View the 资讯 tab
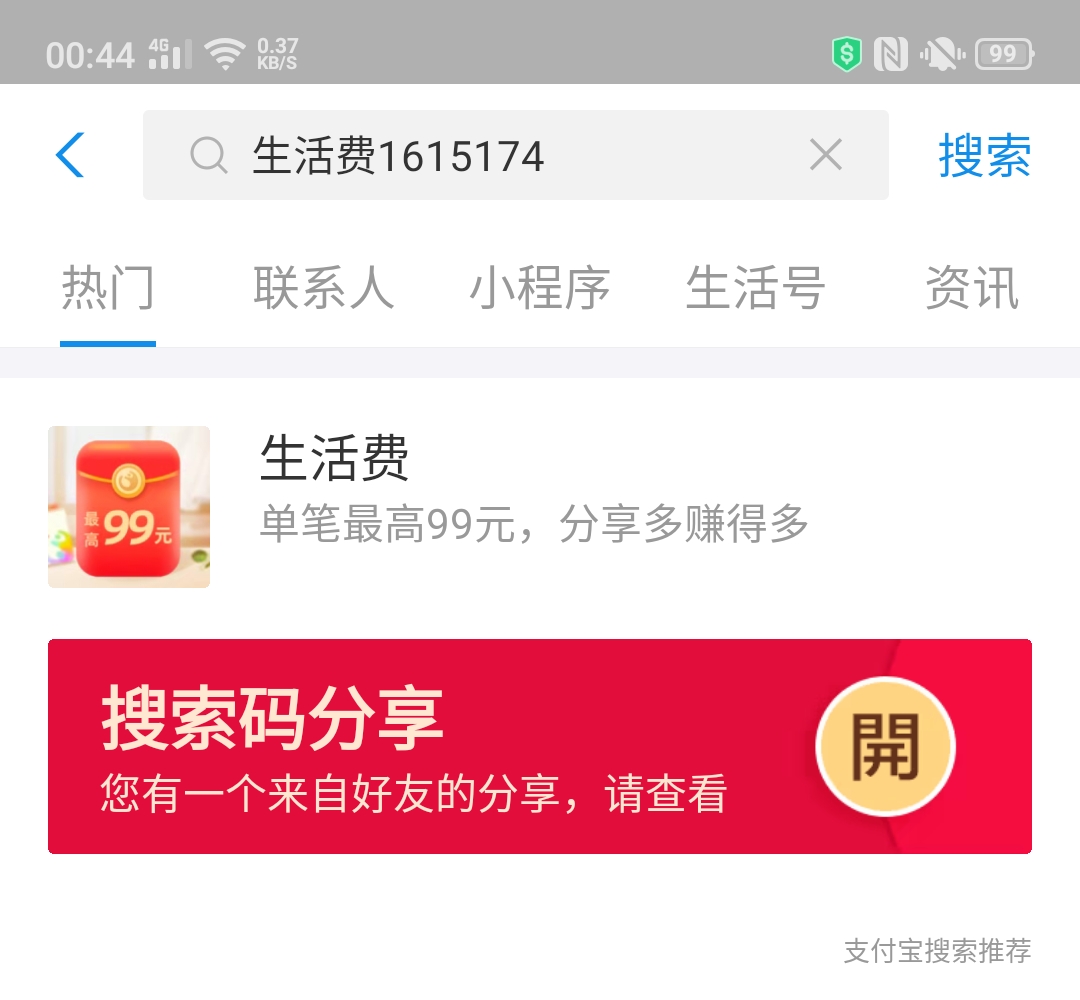Screen dimensions: 1080x1000 [971, 289]
